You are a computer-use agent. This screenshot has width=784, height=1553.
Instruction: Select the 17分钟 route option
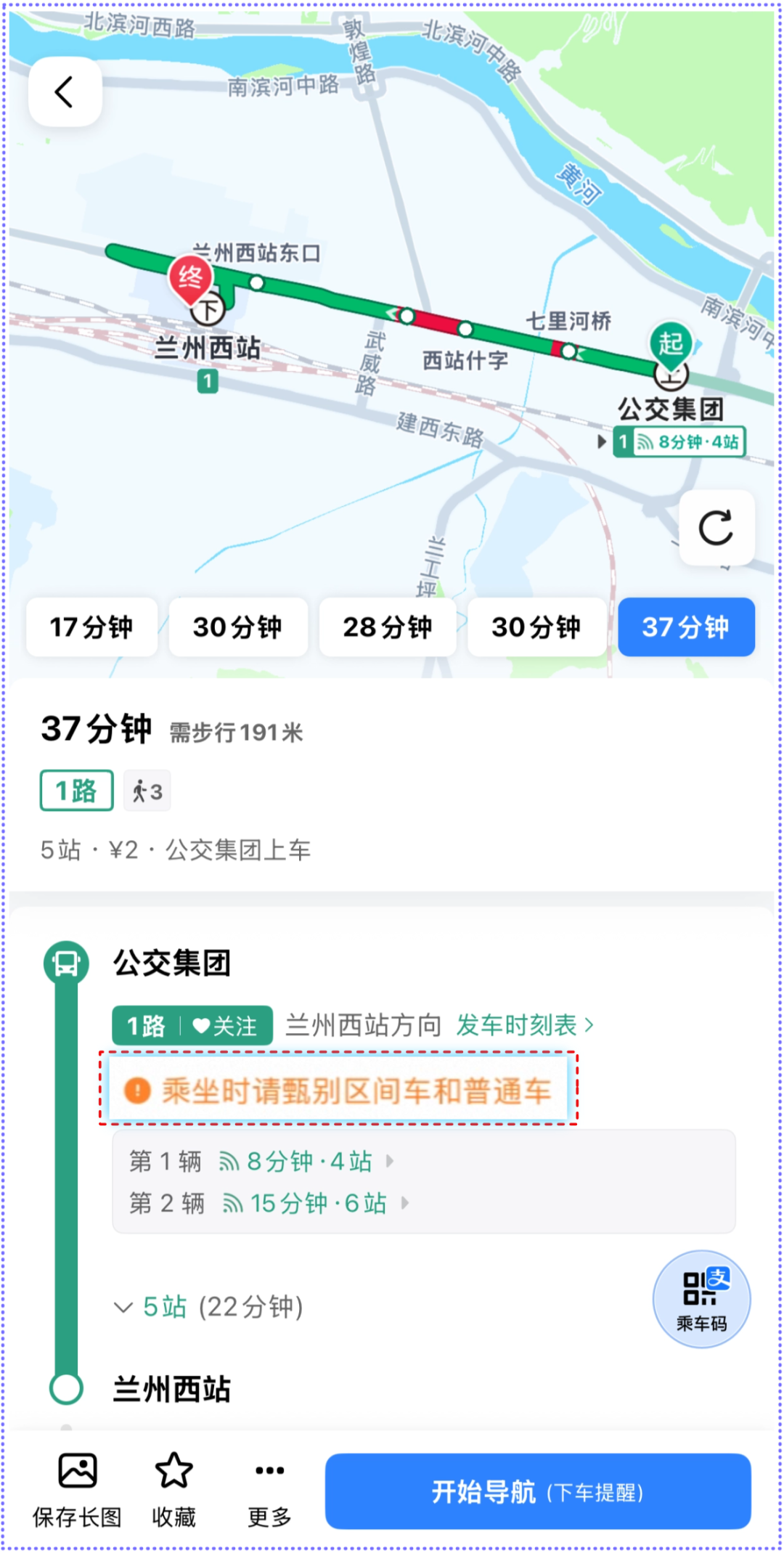91,627
